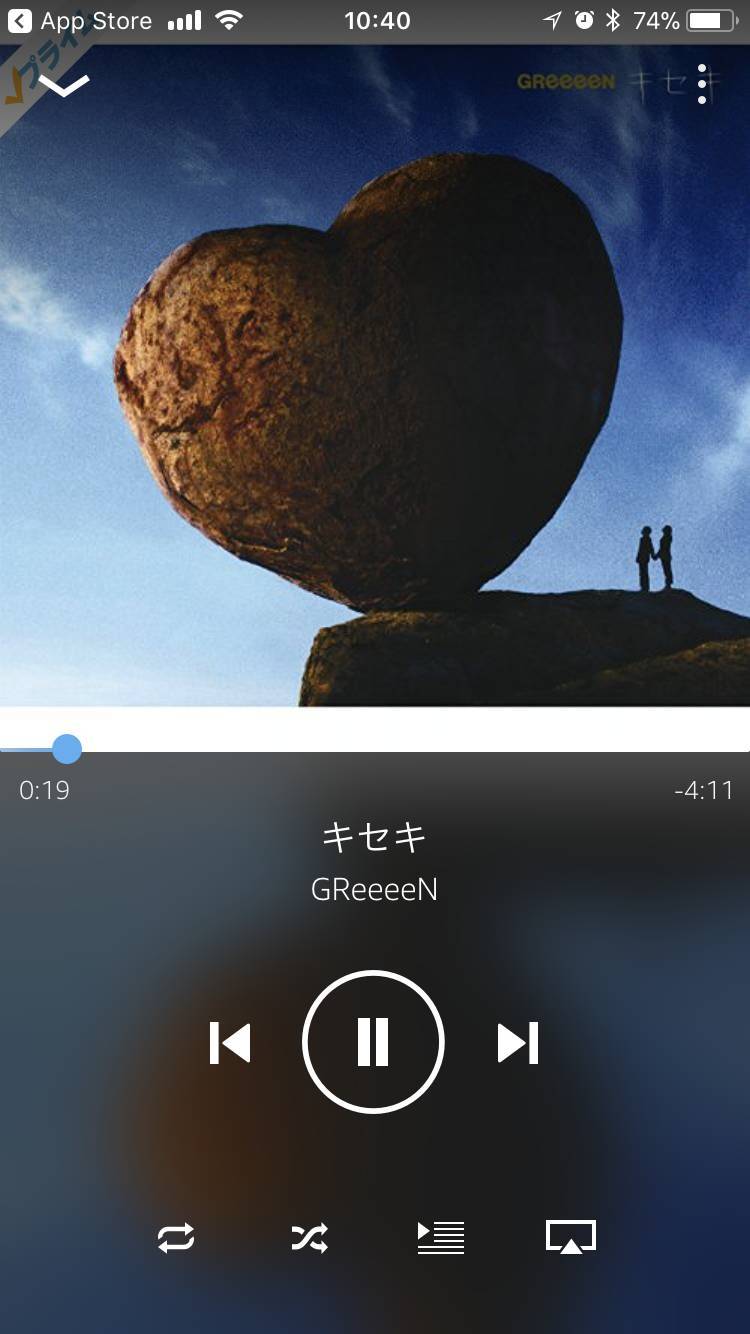
Task: Open the play queue list
Action: coord(441,1238)
